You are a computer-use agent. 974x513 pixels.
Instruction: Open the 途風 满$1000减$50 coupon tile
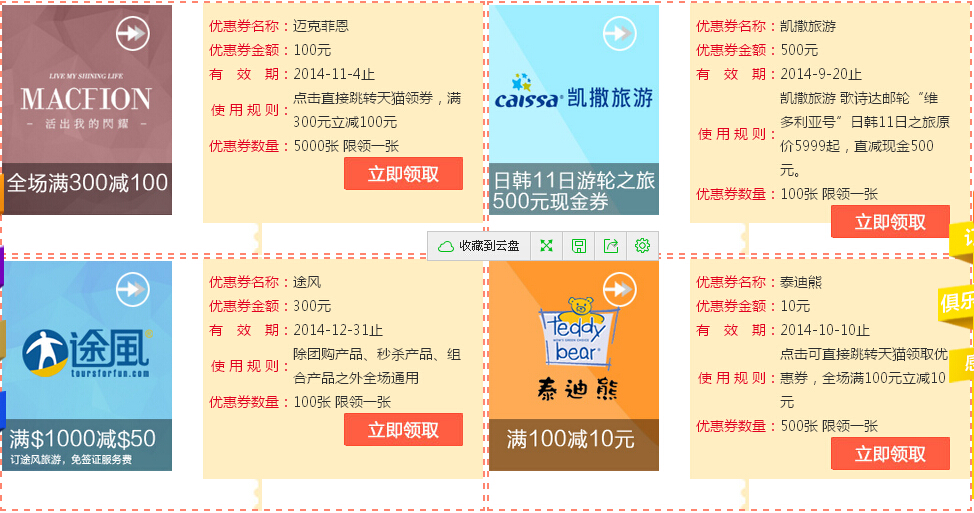87,366
